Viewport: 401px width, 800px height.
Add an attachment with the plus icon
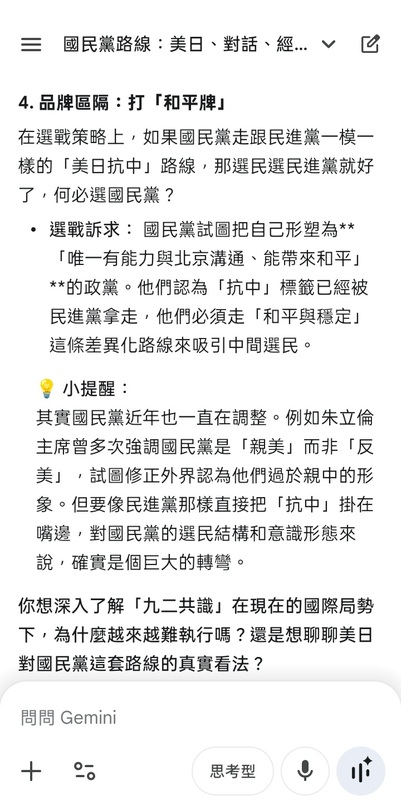click(31, 770)
